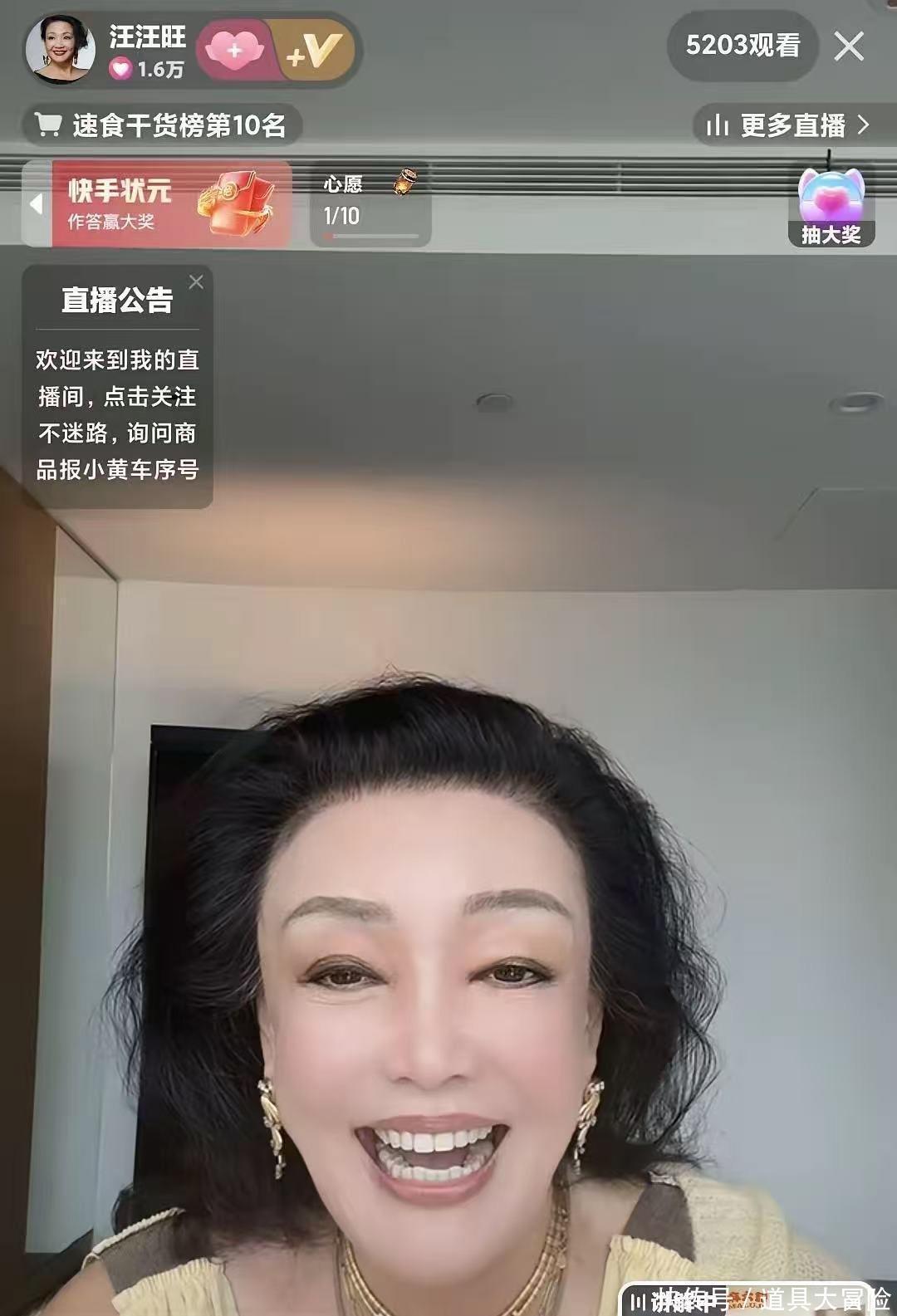The image size is (897, 1316).
Task: Open the streamer 汪汪旺 profile avatar
Action: 60,50
